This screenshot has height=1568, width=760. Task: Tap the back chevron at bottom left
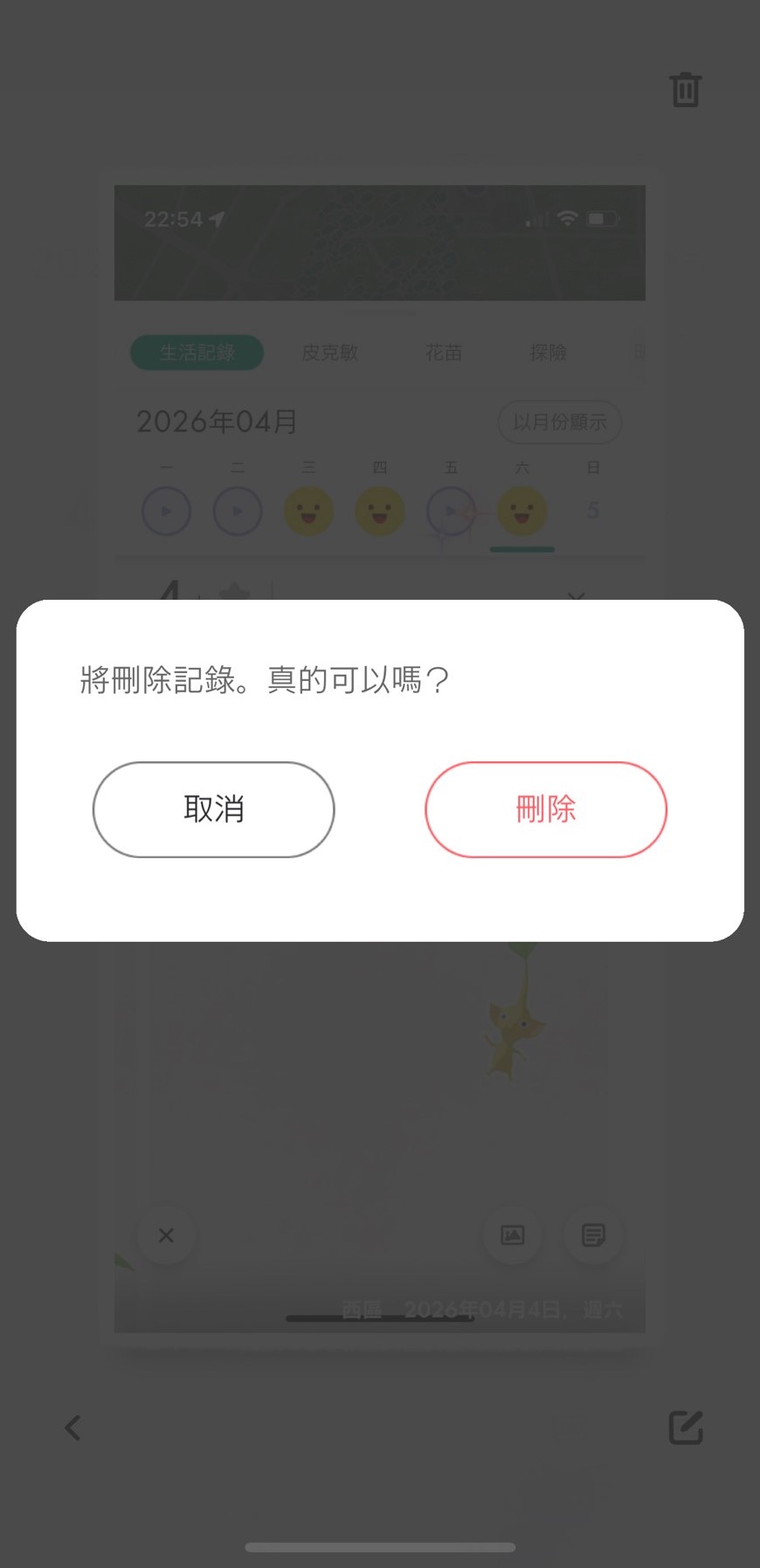tap(73, 1428)
